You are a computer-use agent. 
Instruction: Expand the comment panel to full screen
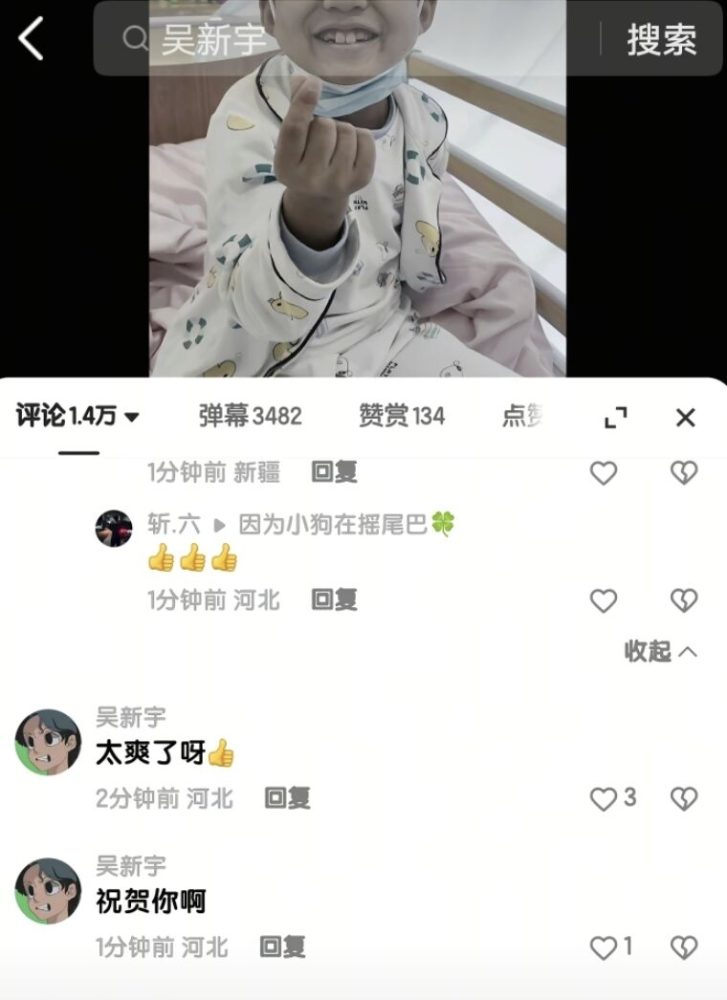point(616,417)
